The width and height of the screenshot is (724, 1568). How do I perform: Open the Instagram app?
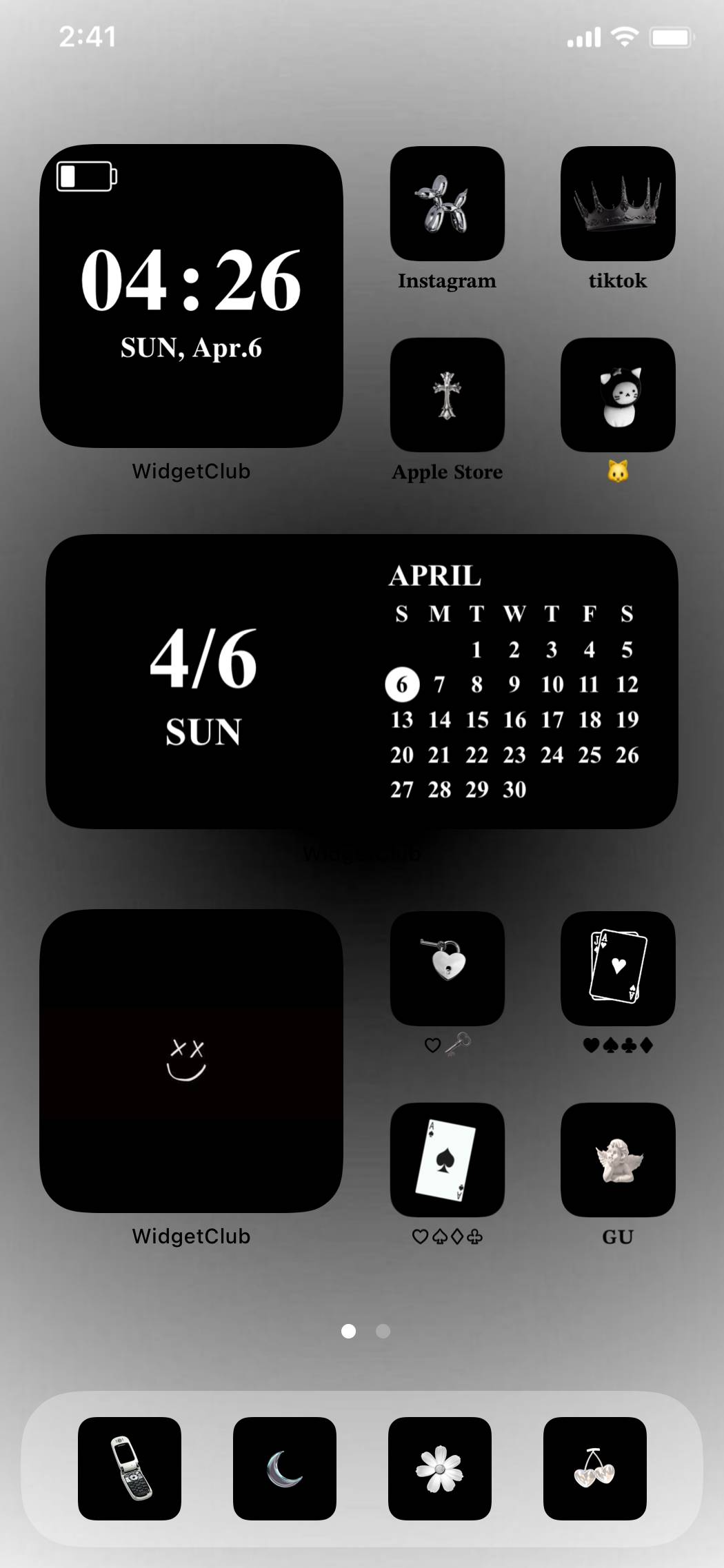point(447,203)
